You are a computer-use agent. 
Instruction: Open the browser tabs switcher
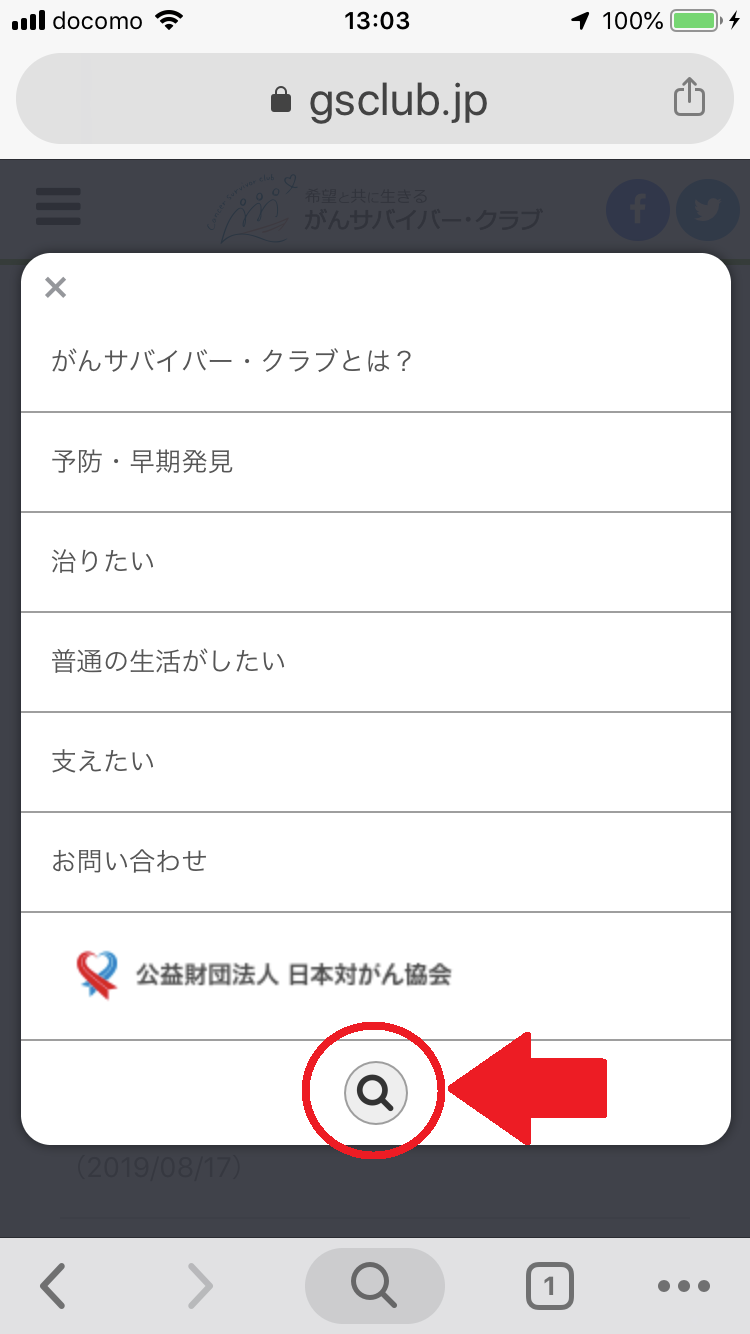[x=549, y=1286]
